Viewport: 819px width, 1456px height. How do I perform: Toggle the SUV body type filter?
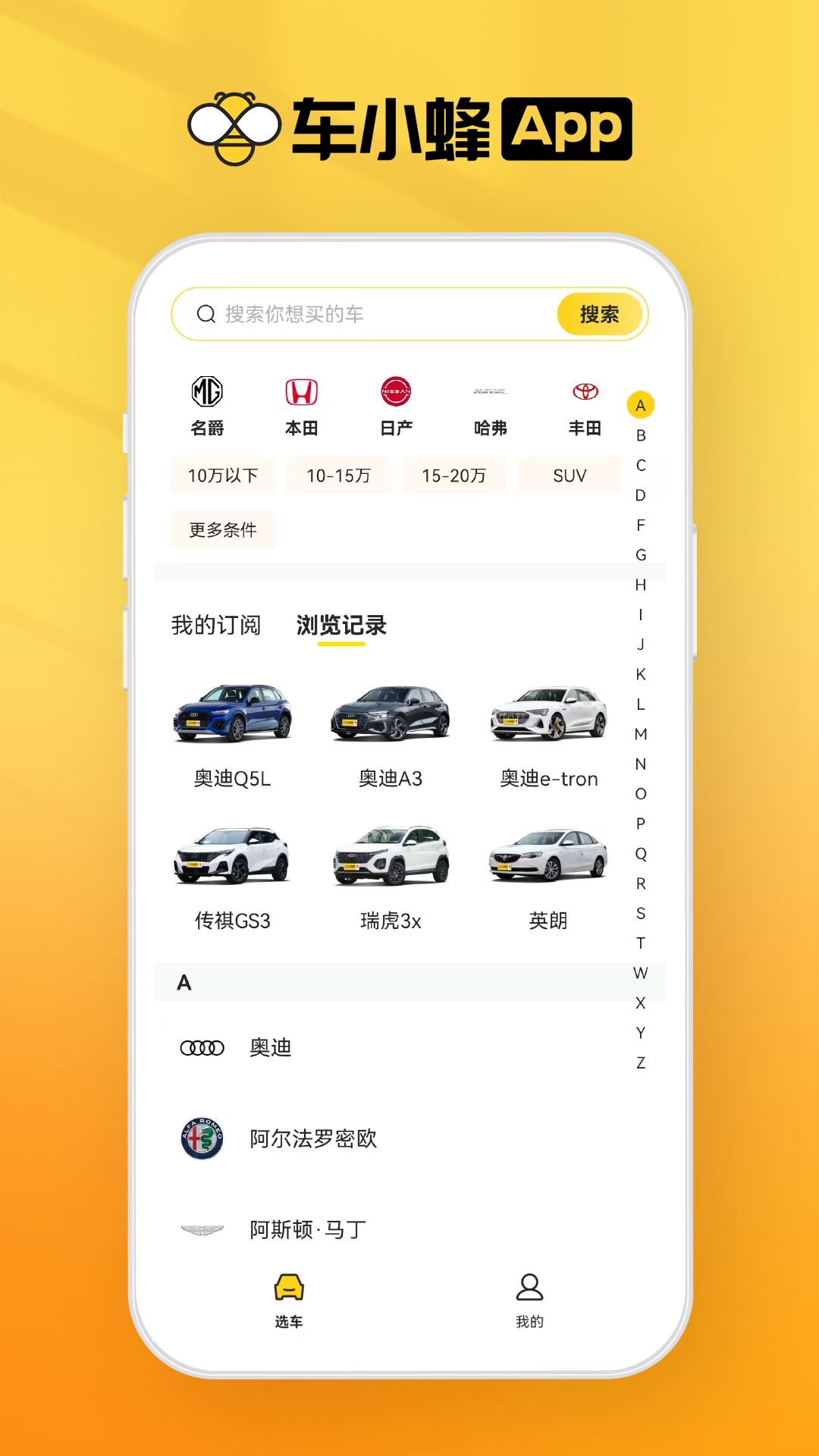point(569,475)
